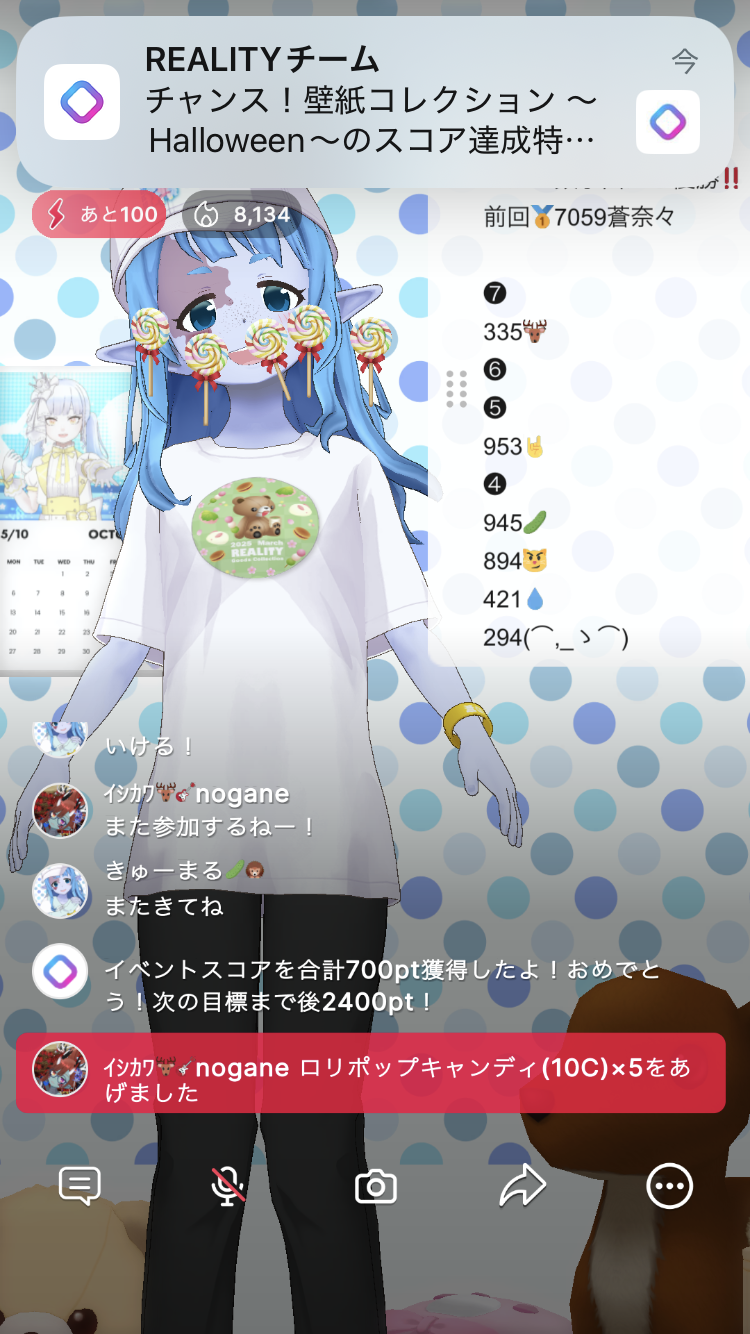
Task: Open the REALITYチーム notification banner
Action: [x=374, y=102]
